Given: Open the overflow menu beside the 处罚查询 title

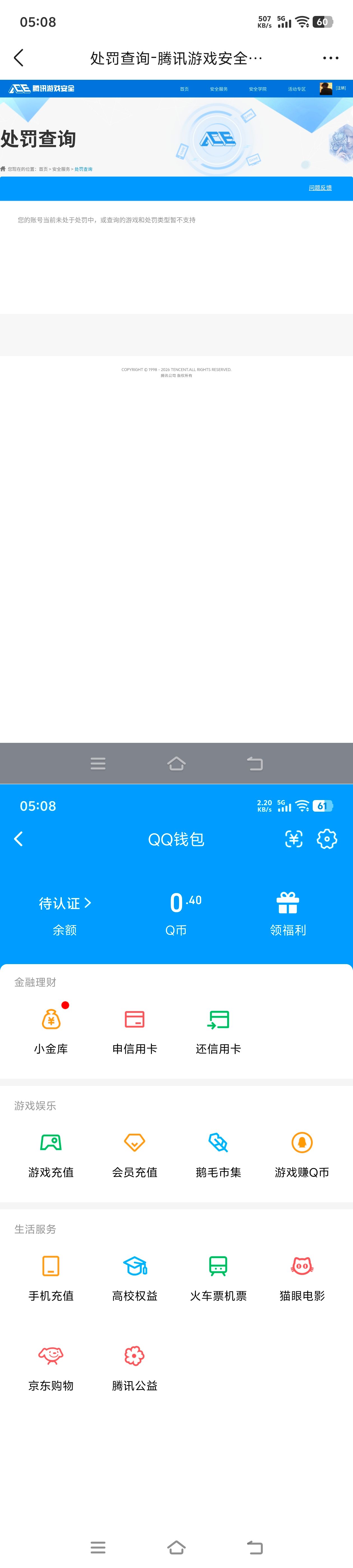Looking at the screenshot, I should [x=331, y=59].
